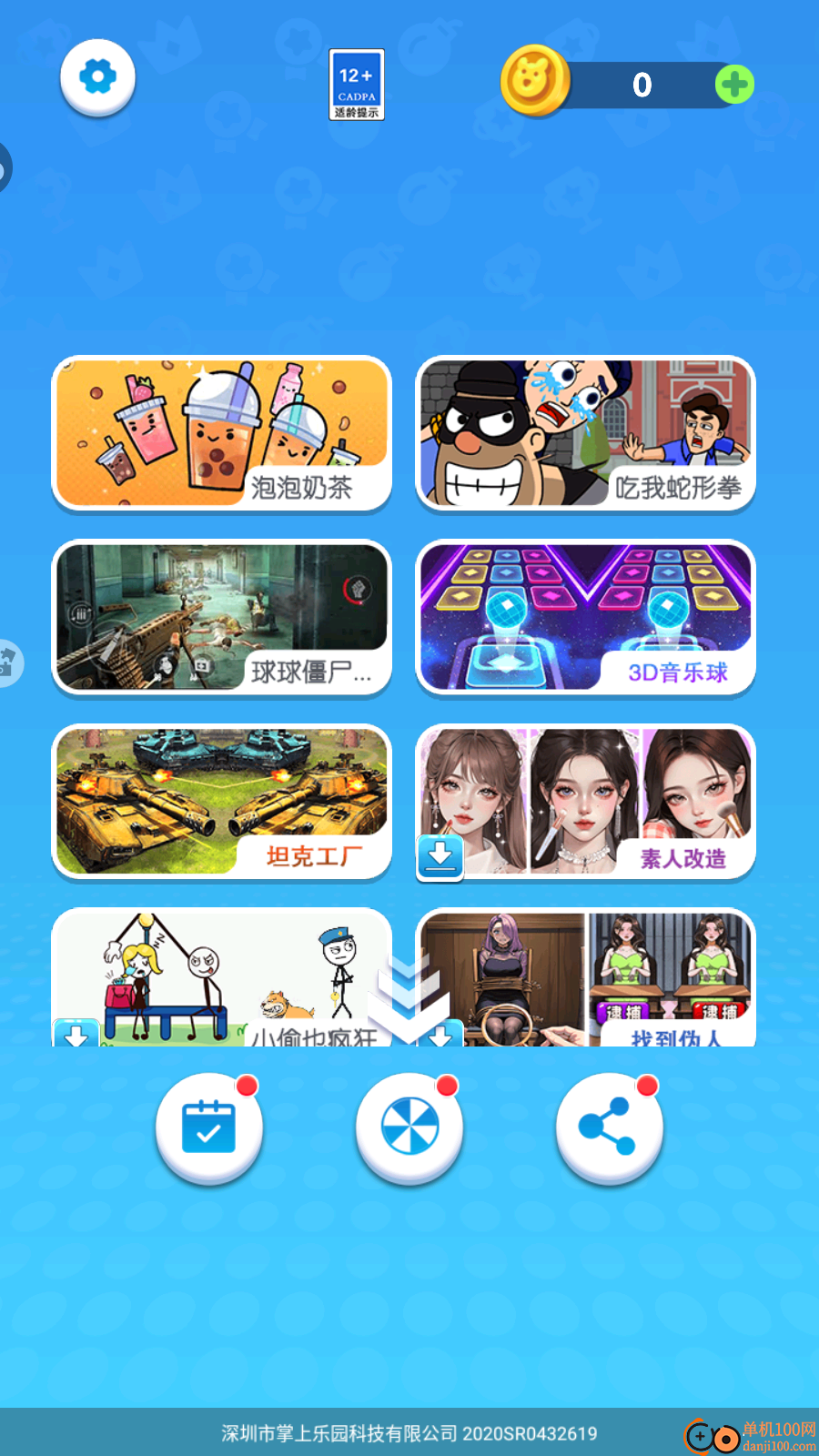The height and width of the screenshot is (1456, 819).
Task: Open the settings gear
Action: 98,77
